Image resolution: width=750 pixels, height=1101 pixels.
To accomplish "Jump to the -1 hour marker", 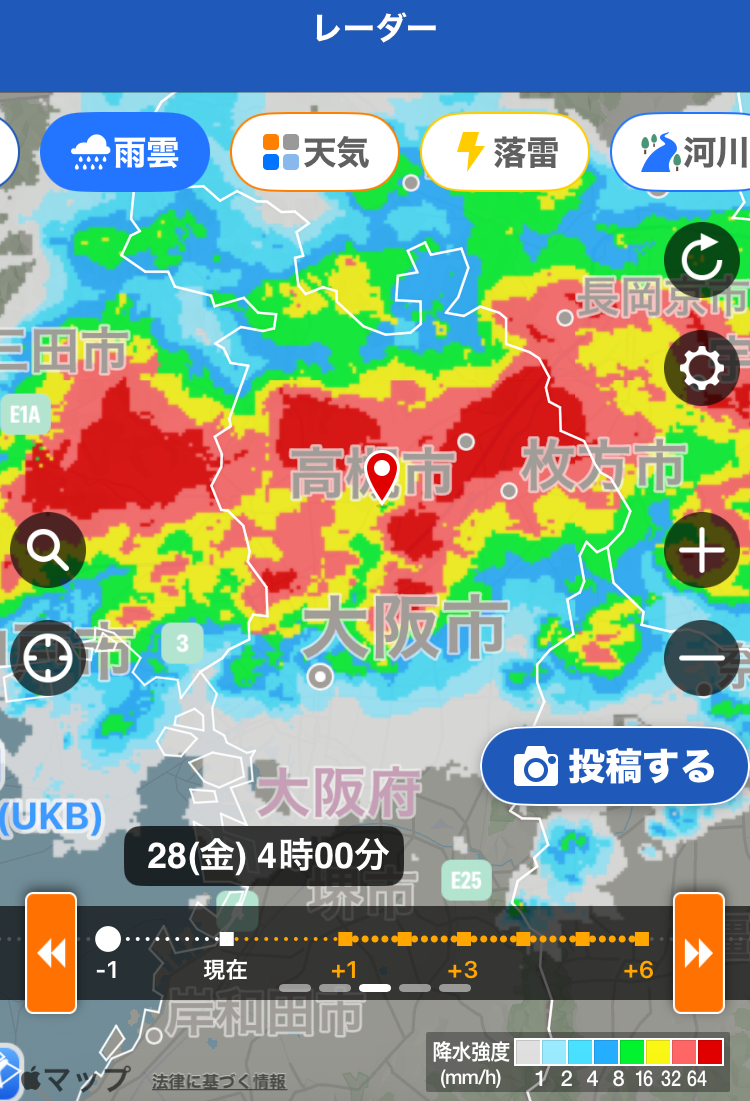I will pyautogui.click(x=107, y=939).
